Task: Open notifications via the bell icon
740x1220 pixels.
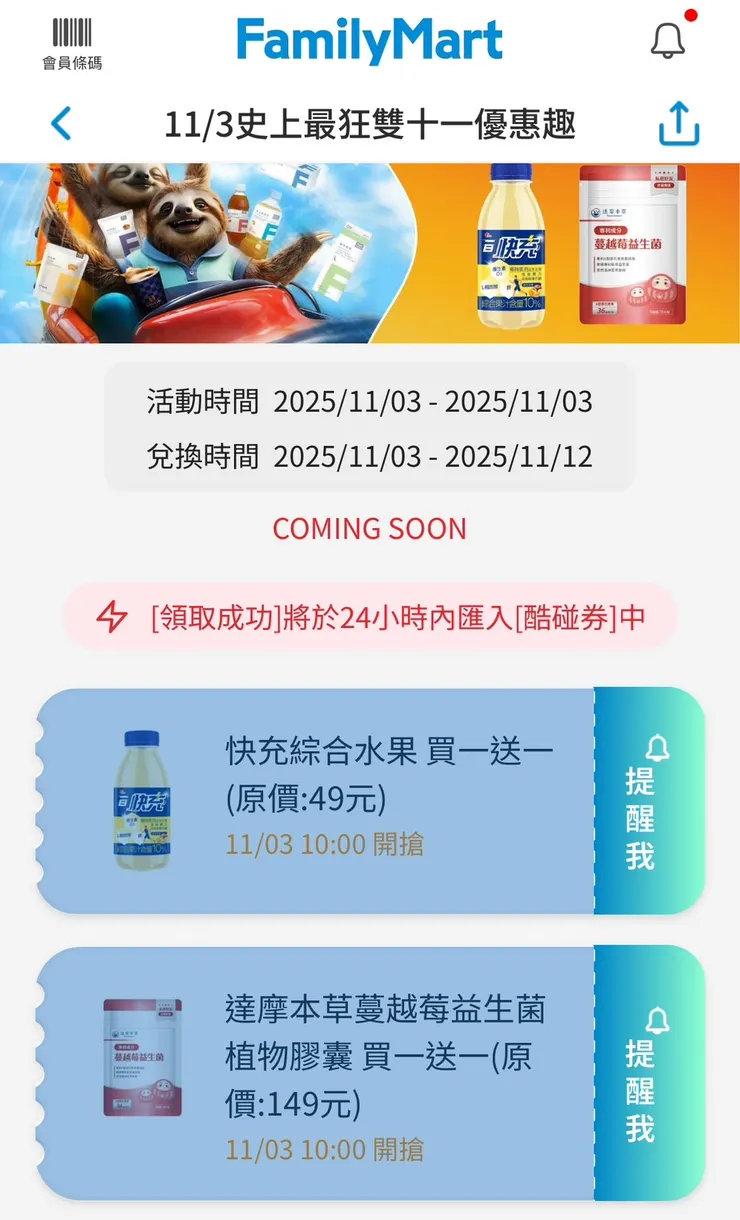Action: coord(668,41)
